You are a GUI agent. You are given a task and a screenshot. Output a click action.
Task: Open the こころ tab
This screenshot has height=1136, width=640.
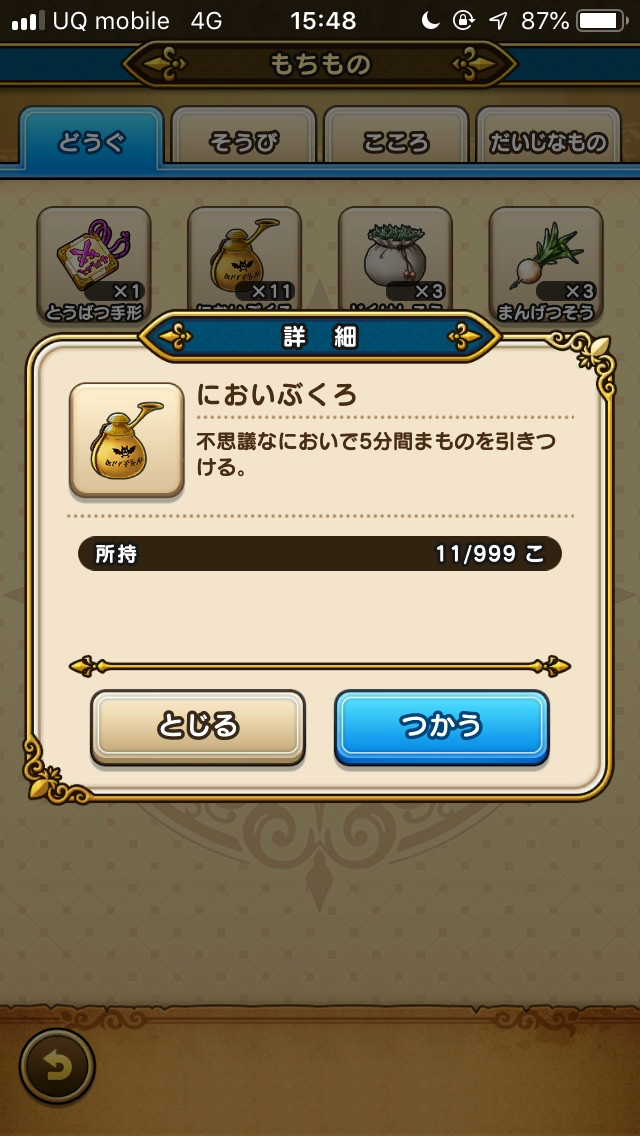tap(396, 142)
